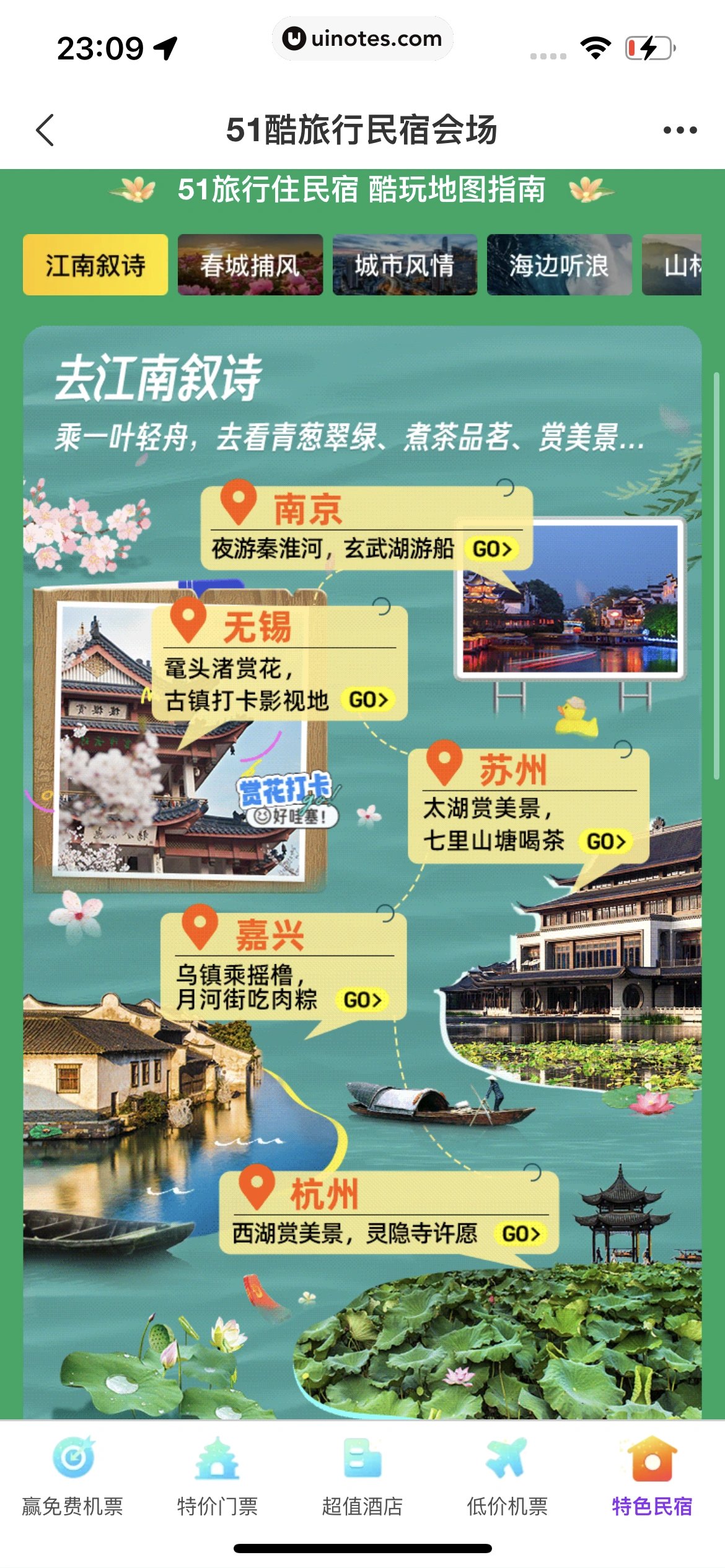This screenshot has width=725, height=1568.
Task: Open the 特色民宿 bottom tab
Action: [652, 1476]
